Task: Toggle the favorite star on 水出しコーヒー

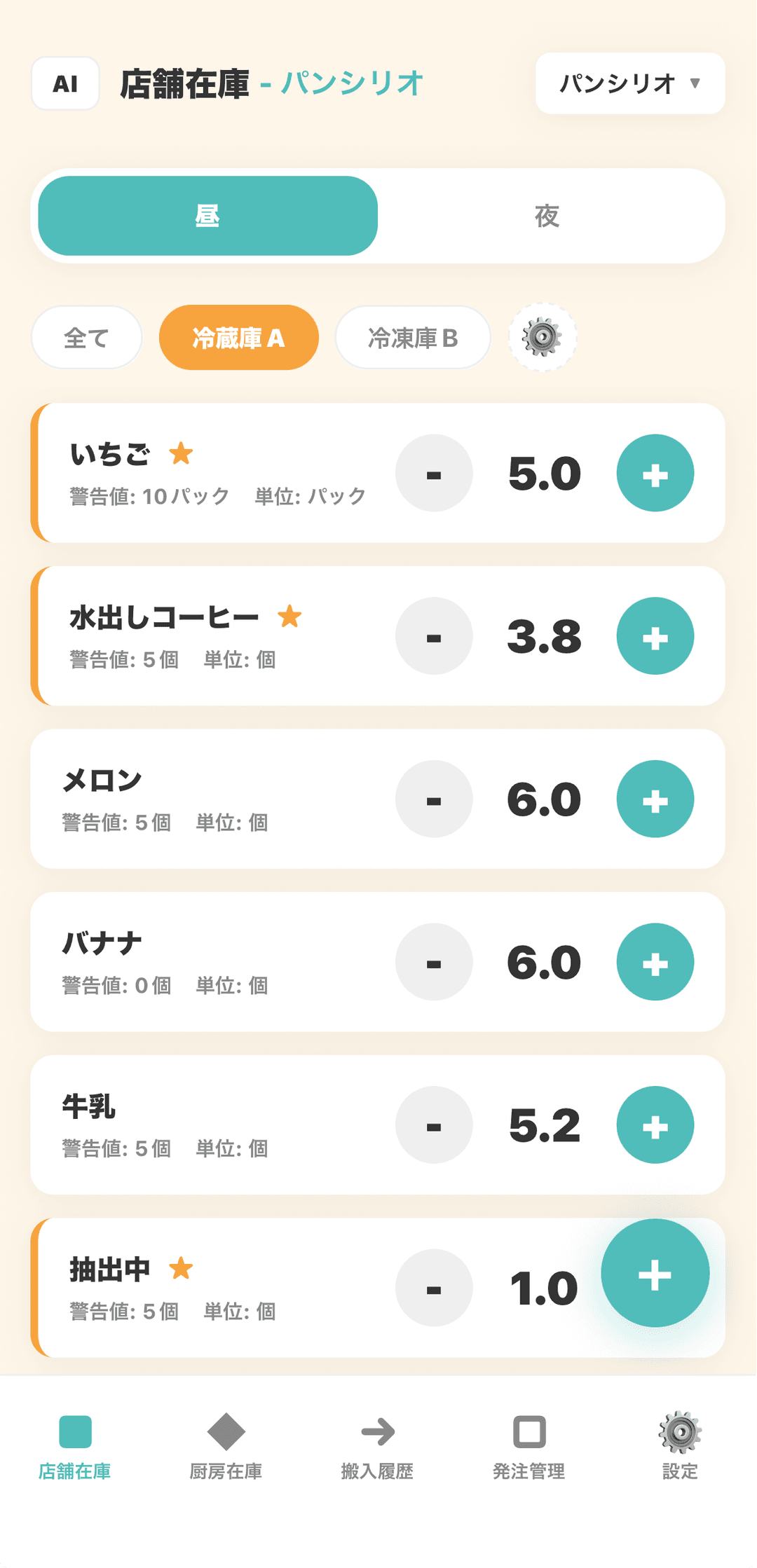Action: click(x=290, y=617)
